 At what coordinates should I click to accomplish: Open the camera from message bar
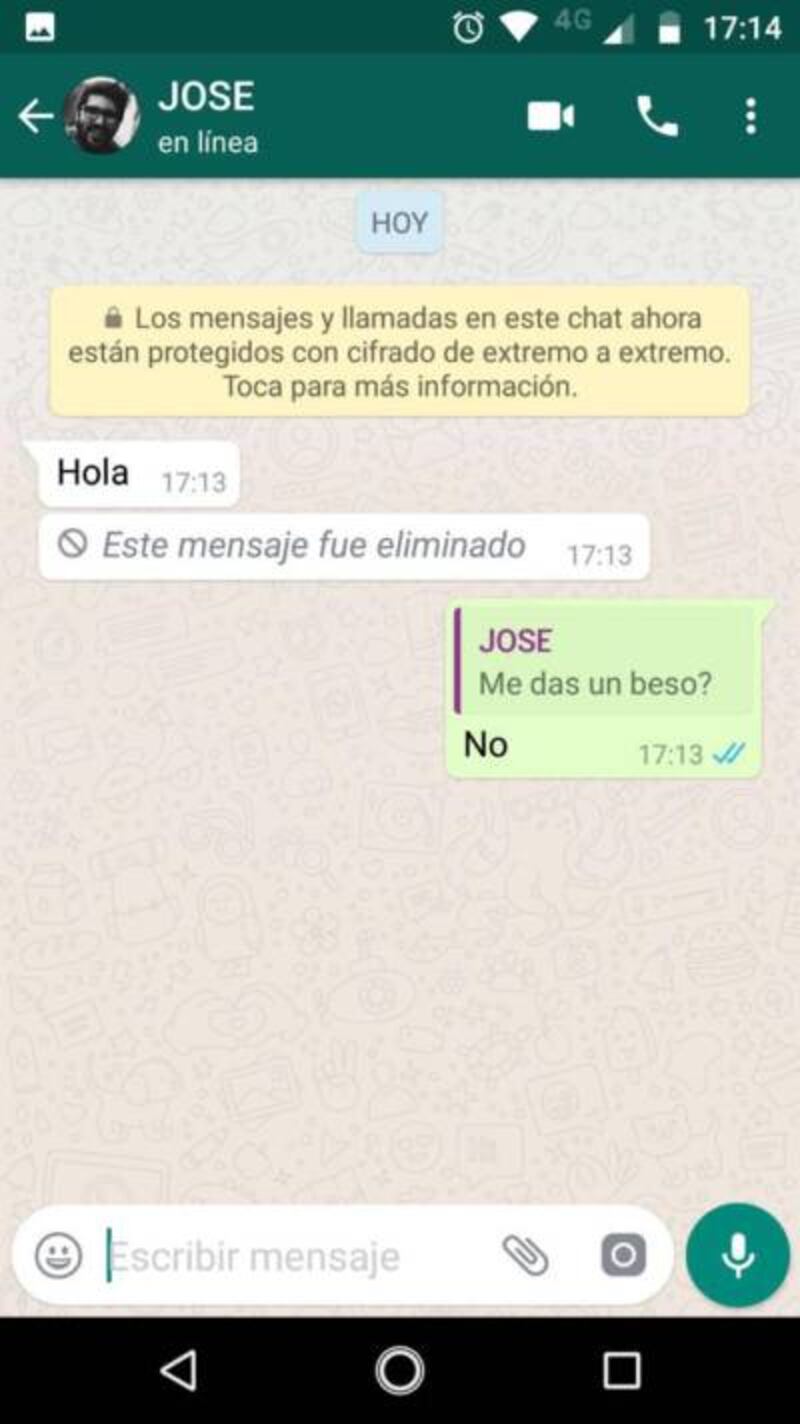click(x=623, y=1255)
